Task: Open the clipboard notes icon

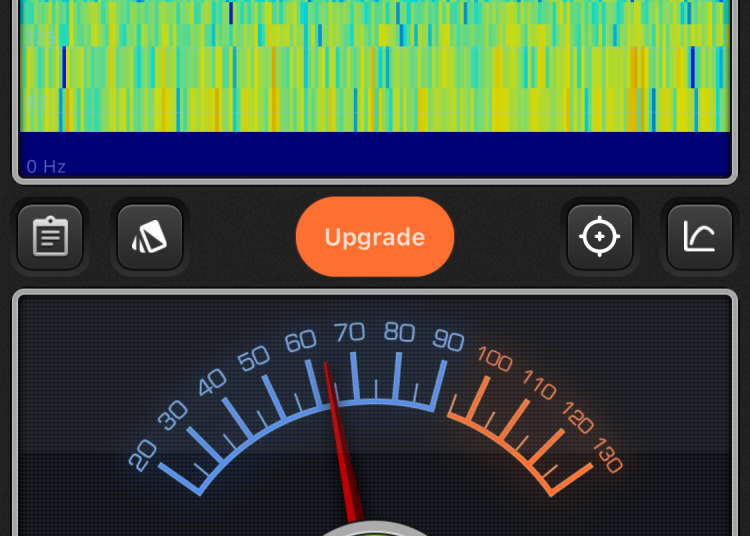Action: [x=50, y=237]
